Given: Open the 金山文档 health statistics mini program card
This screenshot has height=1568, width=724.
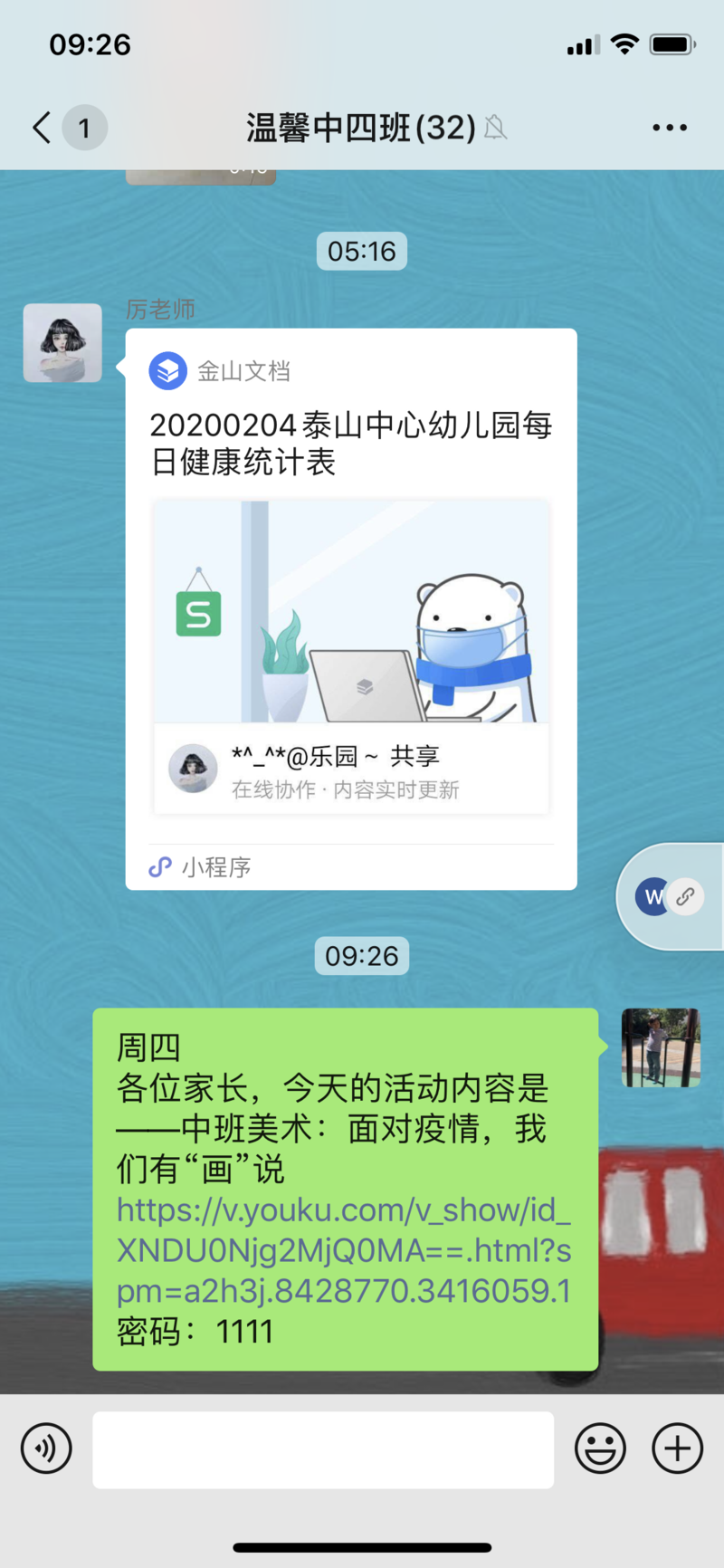Looking at the screenshot, I should (351, 608).
